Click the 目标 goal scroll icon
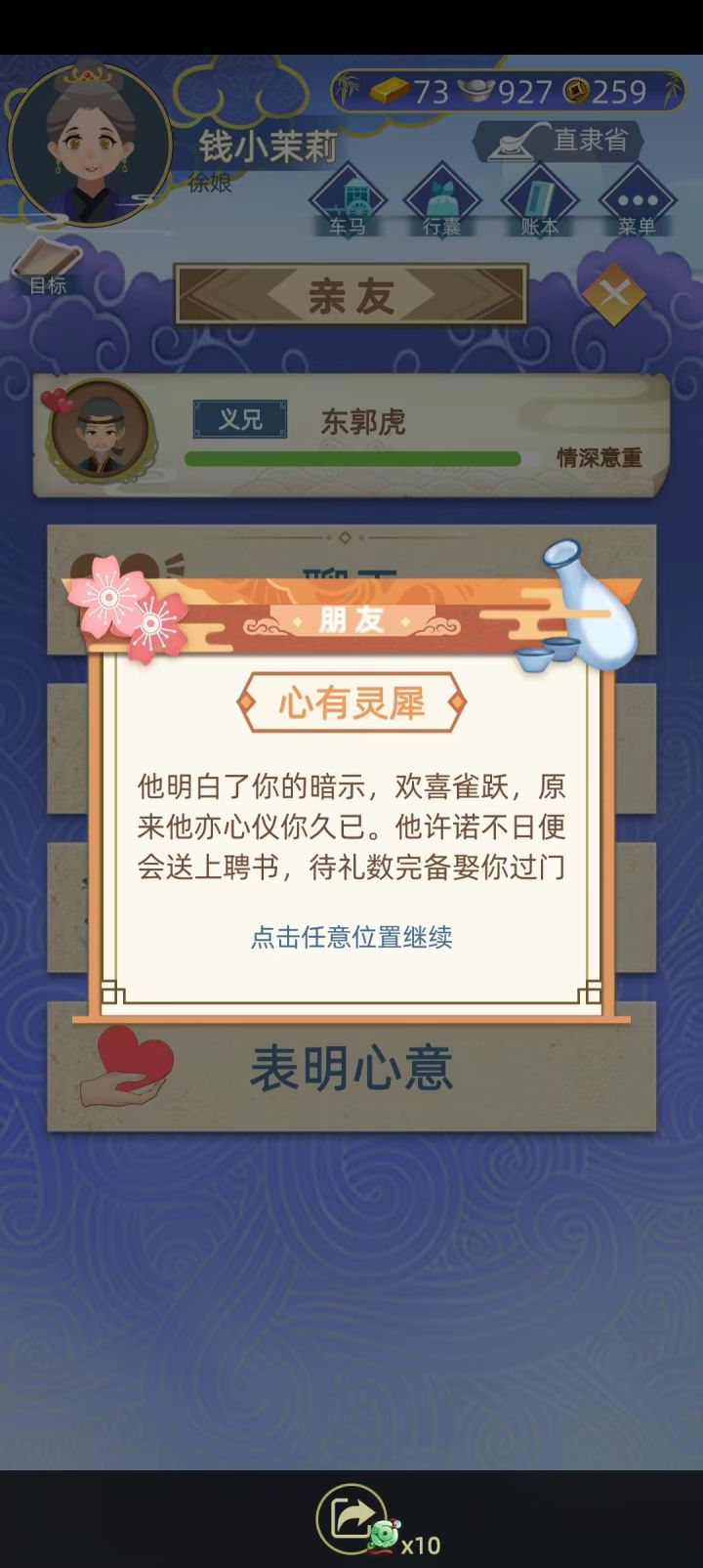This screenshot has height=1568, width=703. pyautogui.click(x=46, y=269)
